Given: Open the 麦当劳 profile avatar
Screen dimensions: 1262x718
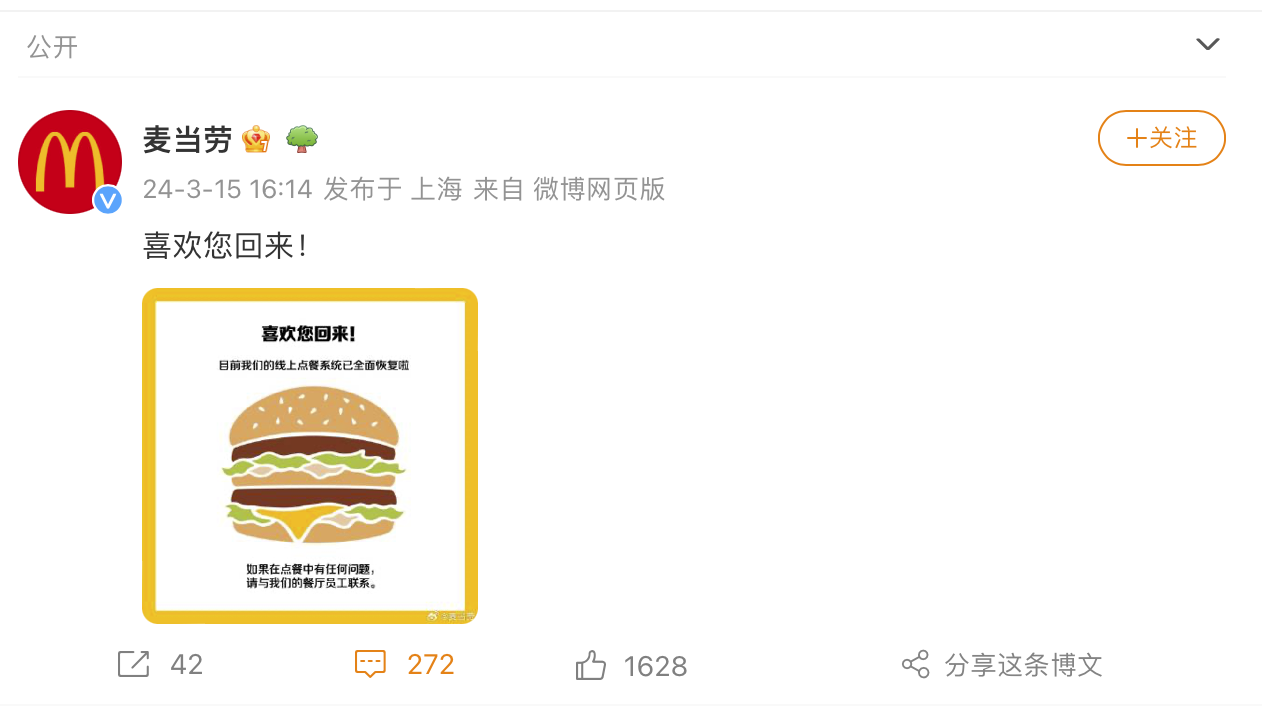Looking at the screenshot, I should point(70,162).
